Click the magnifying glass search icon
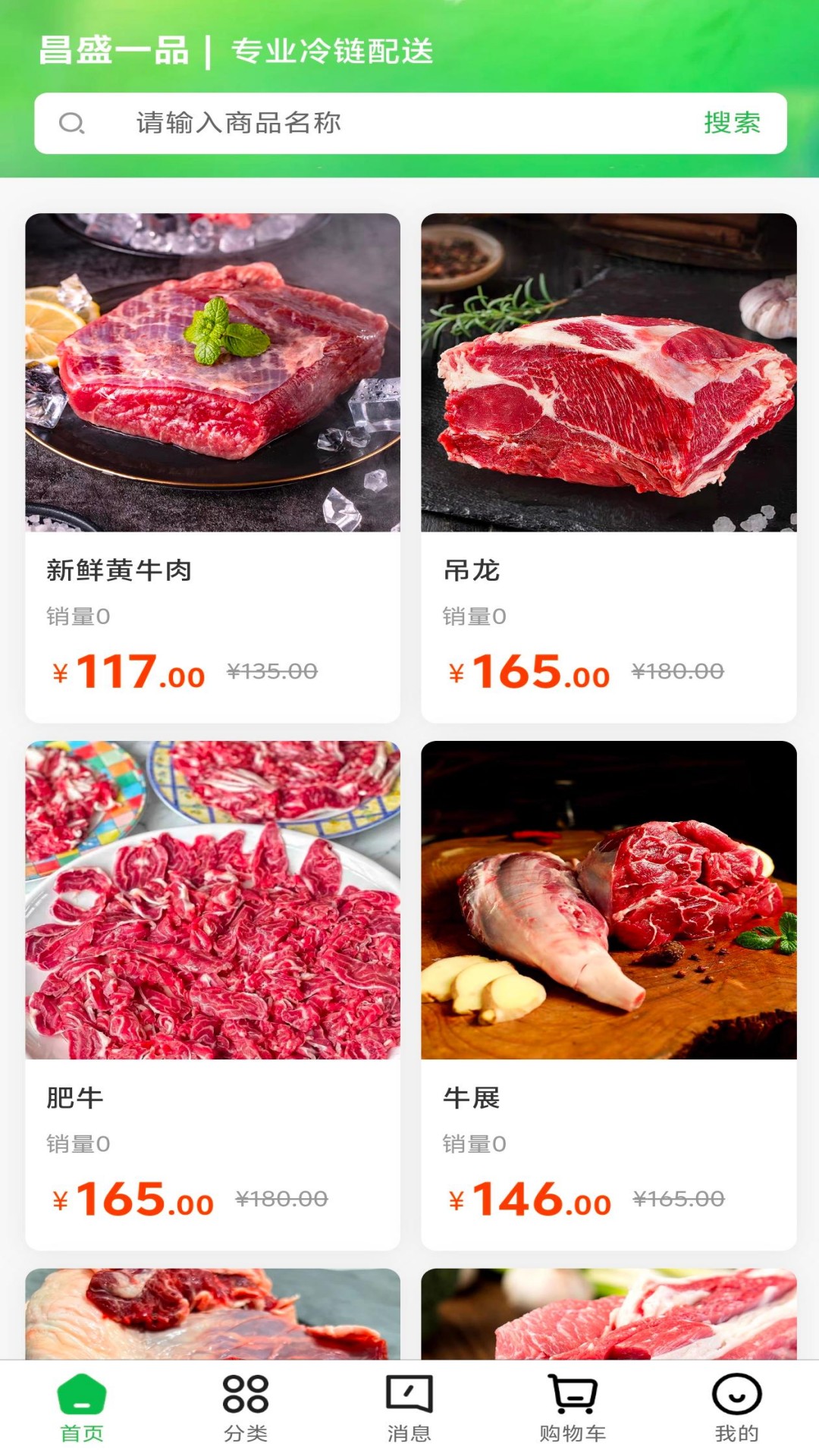The height and width of the screenshot is (1456, 819). click(74, 124)
